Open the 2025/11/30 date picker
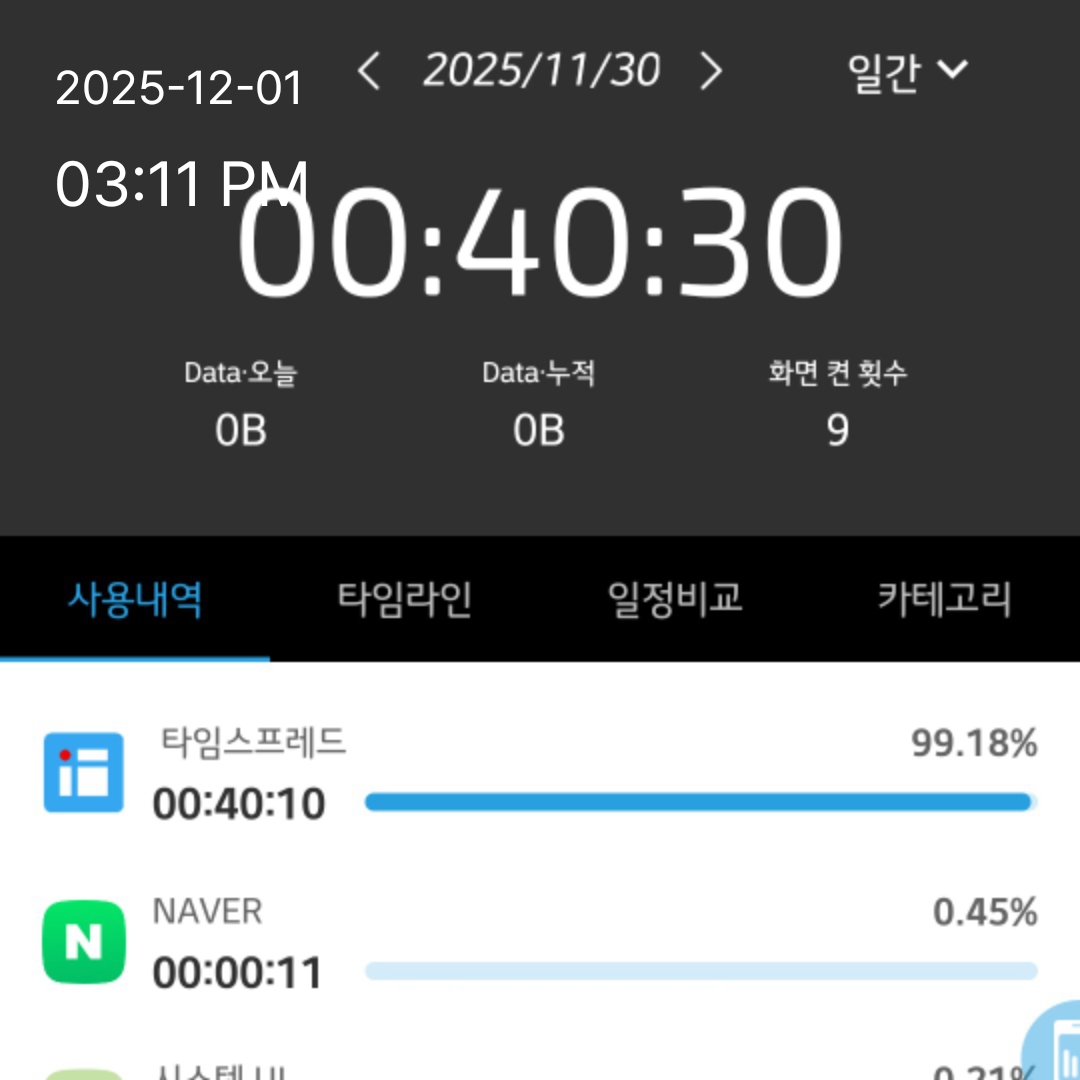The height and width of the screenshot is (1080, 1080). [x=541, y=70]
